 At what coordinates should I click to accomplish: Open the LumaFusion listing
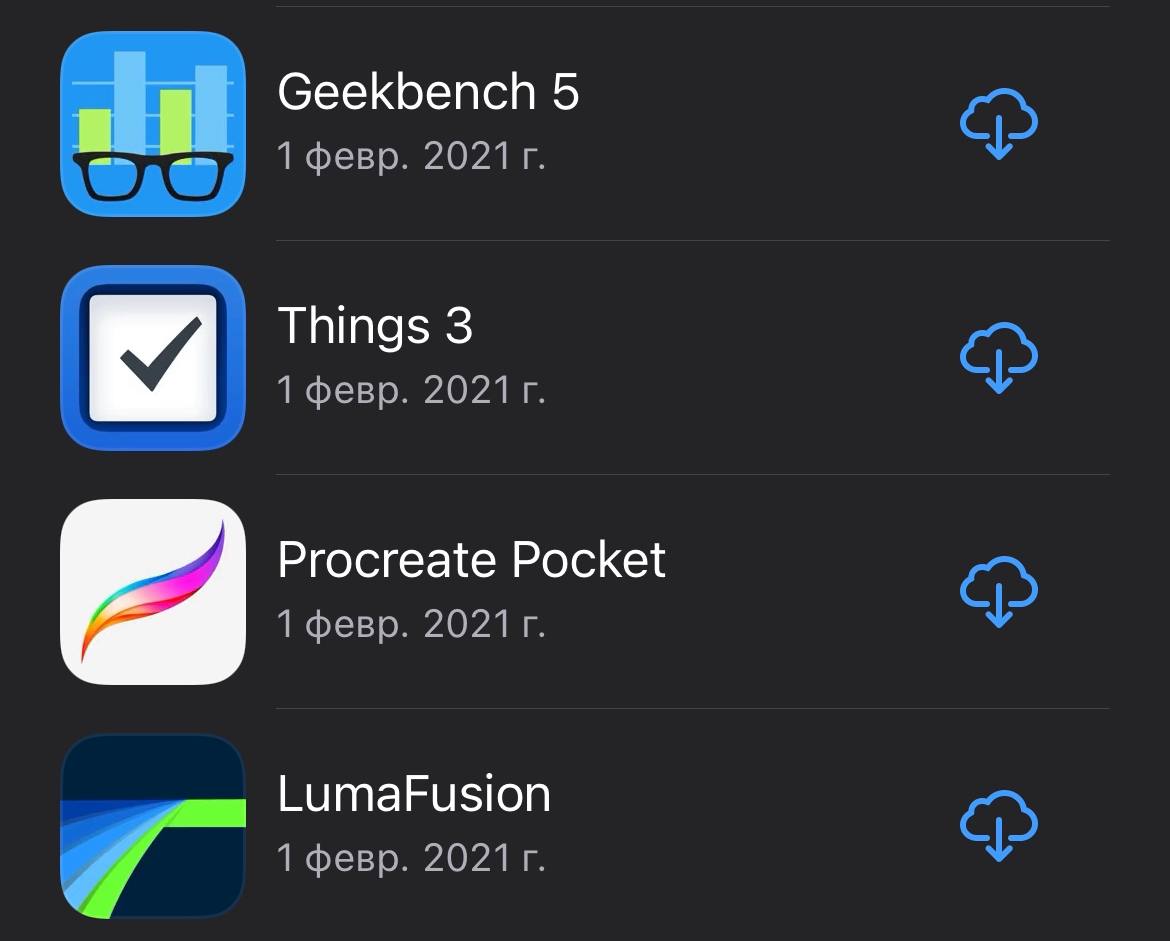coord(414,795)
